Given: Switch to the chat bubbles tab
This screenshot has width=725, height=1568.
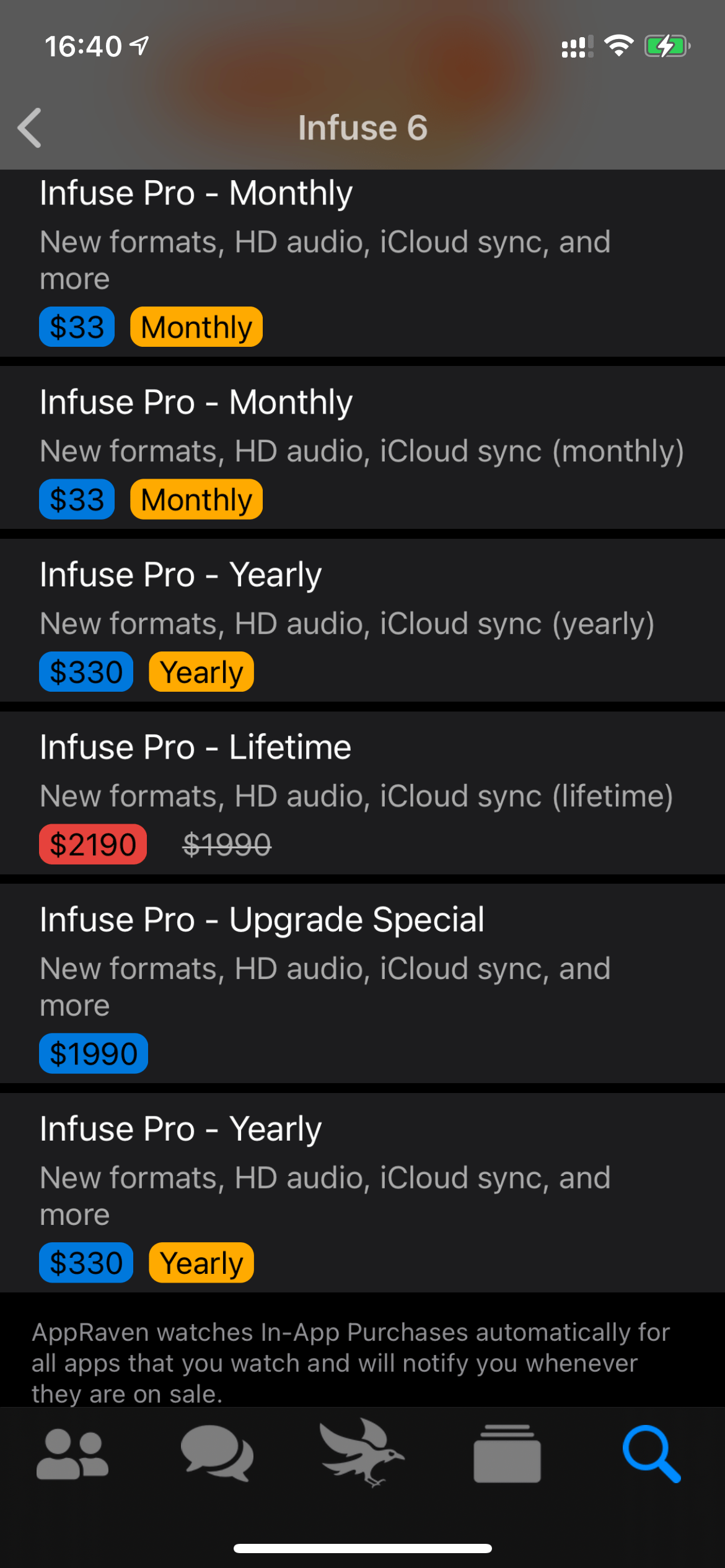Looking at the screenshot, I should pos(217,1453).
